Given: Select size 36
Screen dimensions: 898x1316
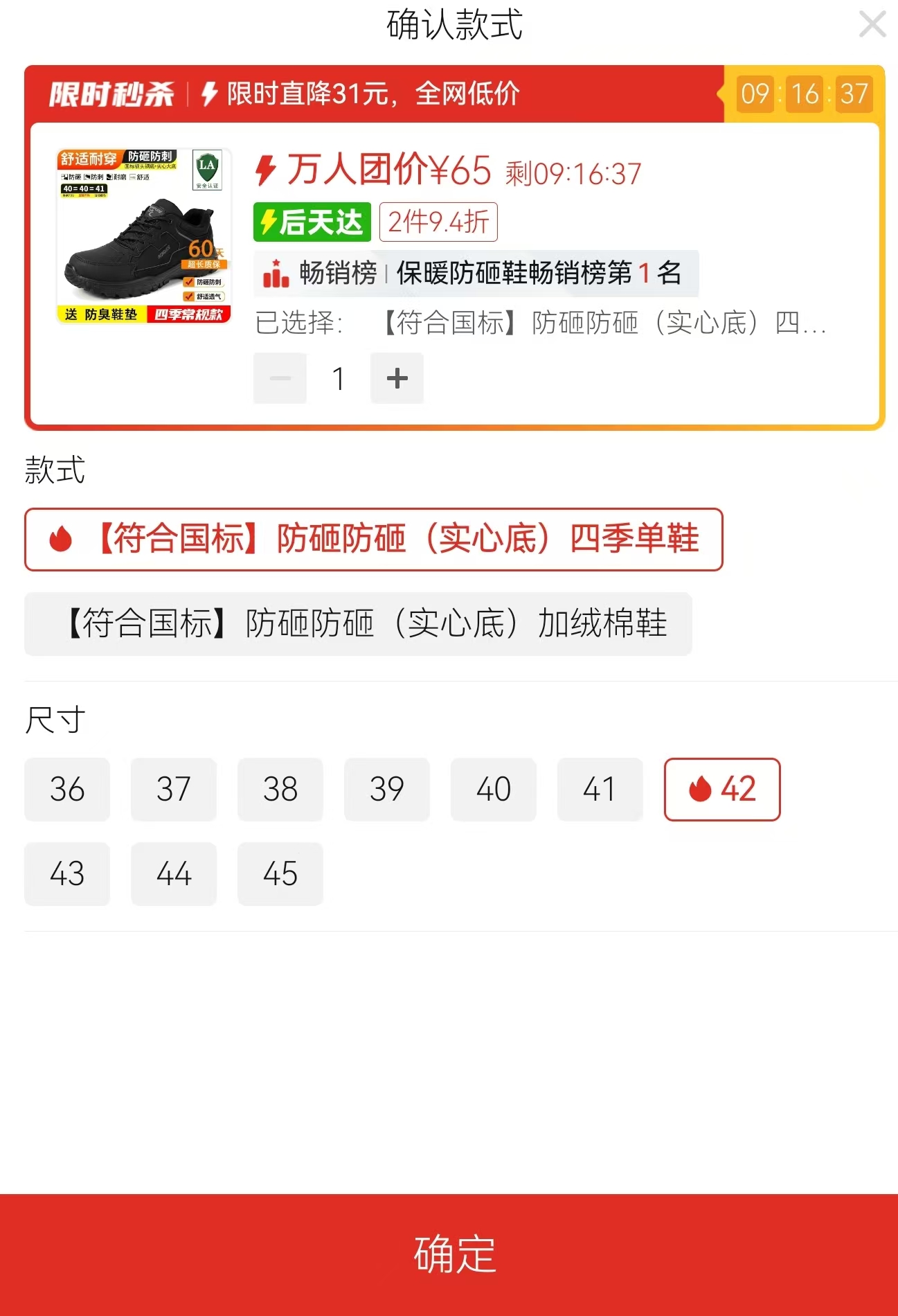Looking at the screenshot, I should pos(67,790).
